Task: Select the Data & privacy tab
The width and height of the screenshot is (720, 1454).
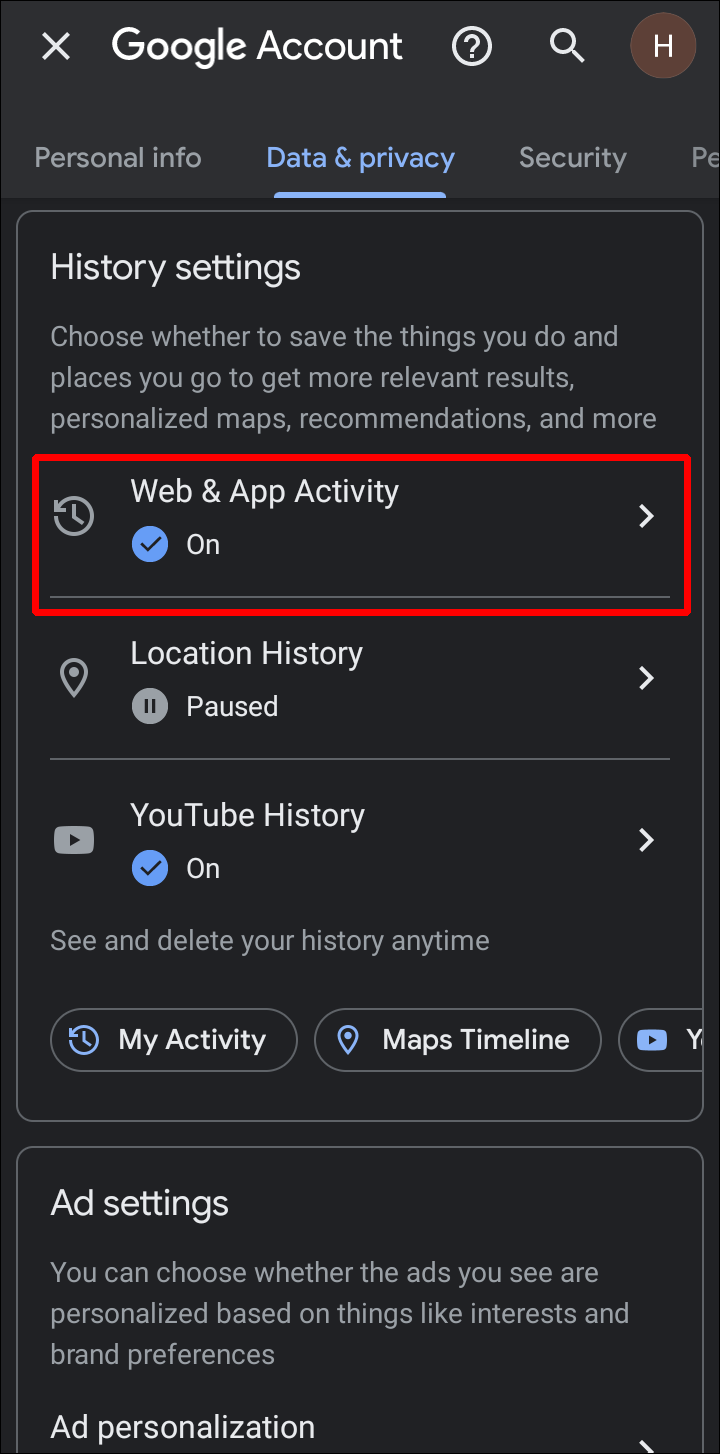Action: click(360, 158)
